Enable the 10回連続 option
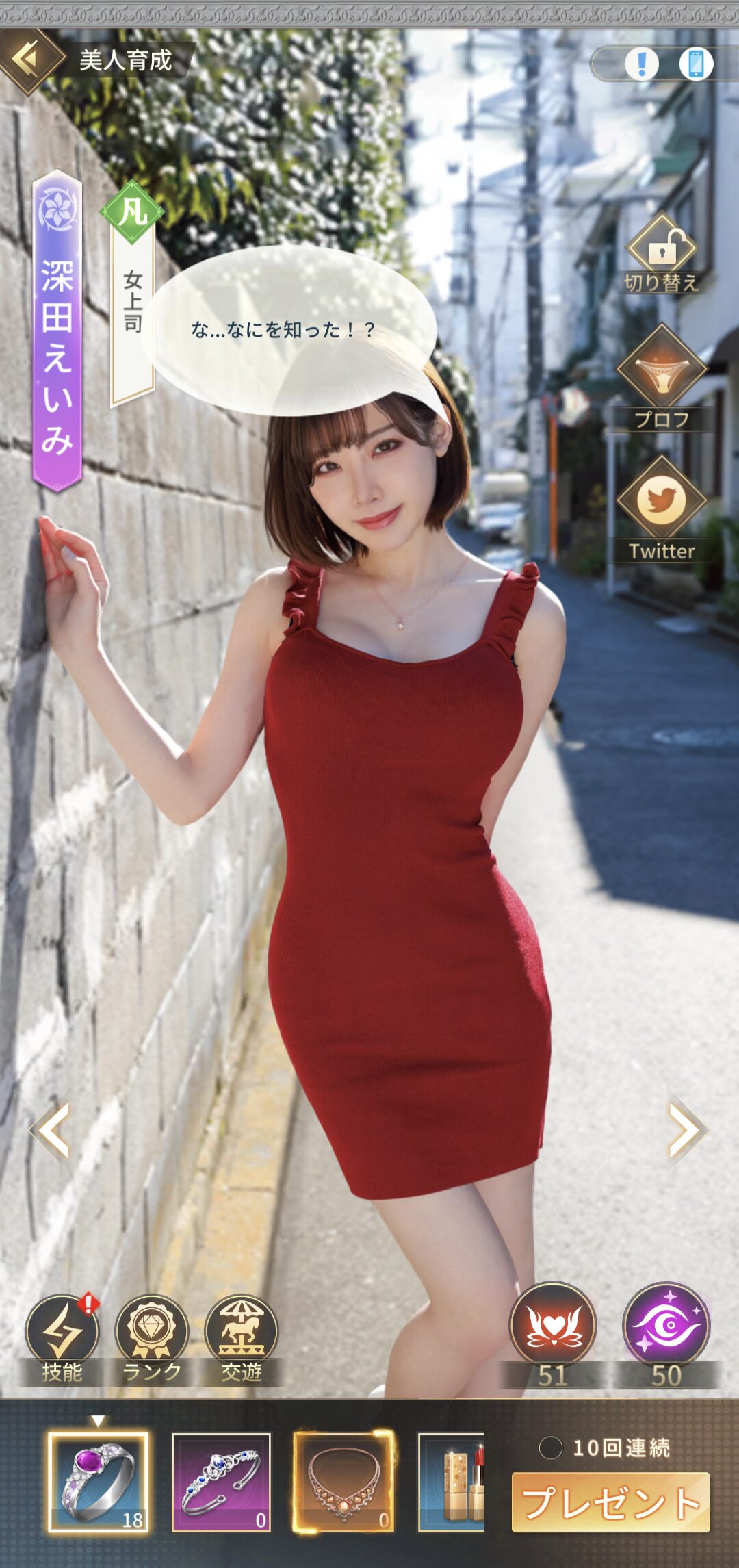 click(x=551, y=1448)
